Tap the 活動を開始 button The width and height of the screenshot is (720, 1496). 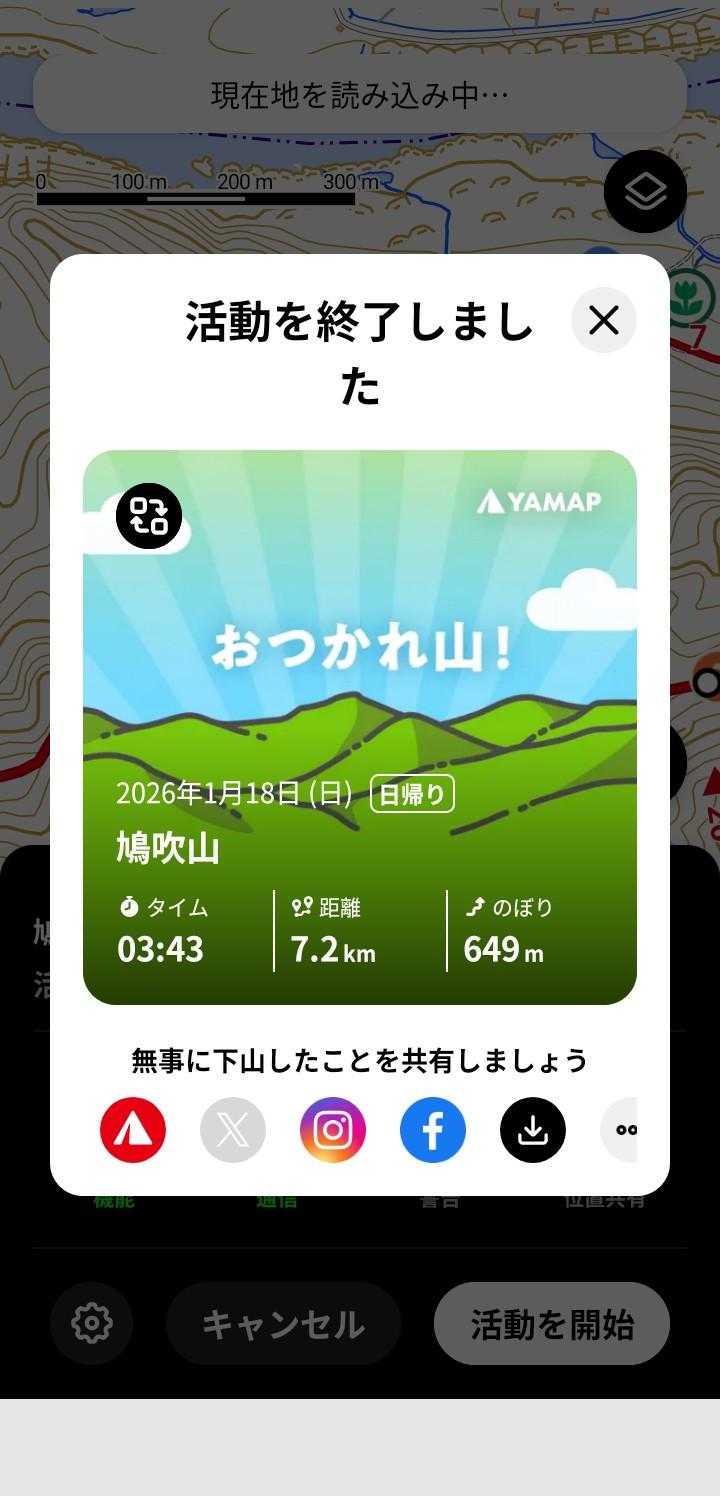coord(552,1323)
